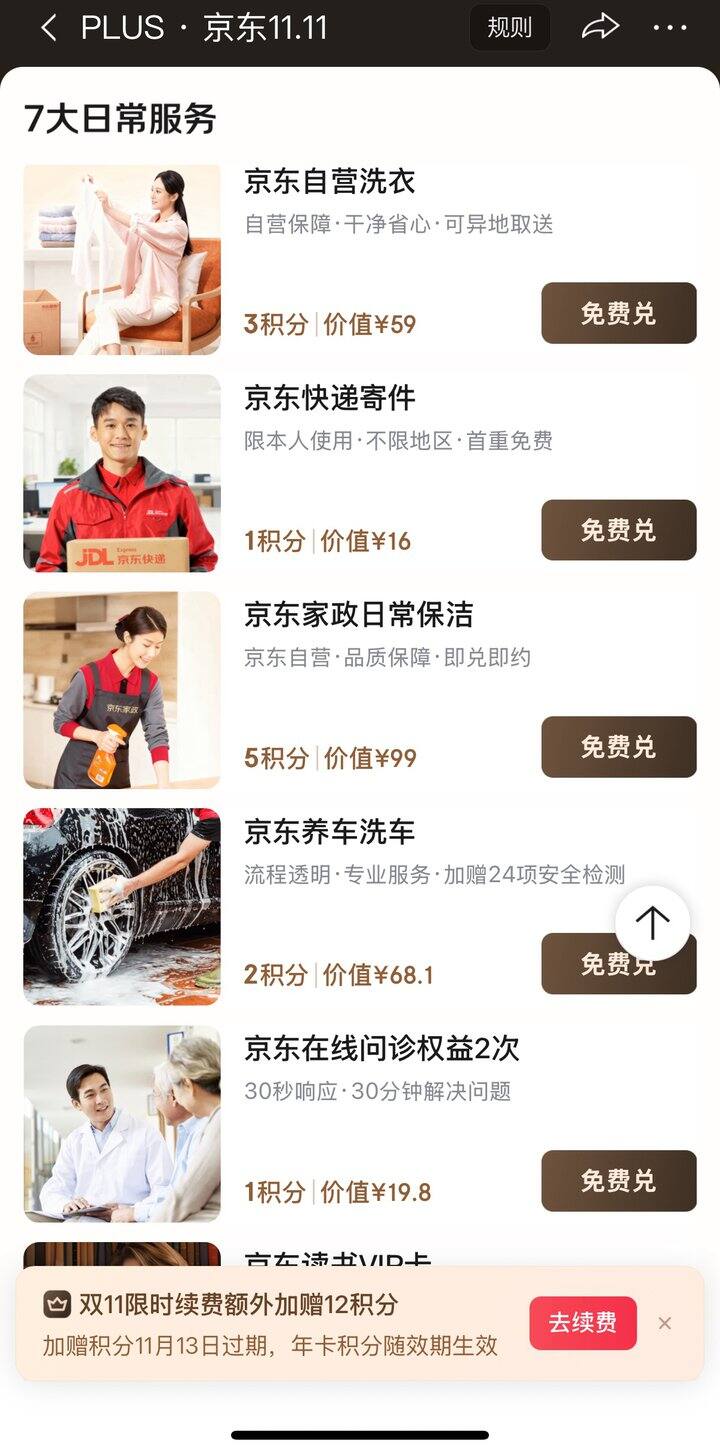Dismiss the renewal banner with the × button
This screenshot has width=720, height=1454.
pyautogui.click(x=664, y=1323)
